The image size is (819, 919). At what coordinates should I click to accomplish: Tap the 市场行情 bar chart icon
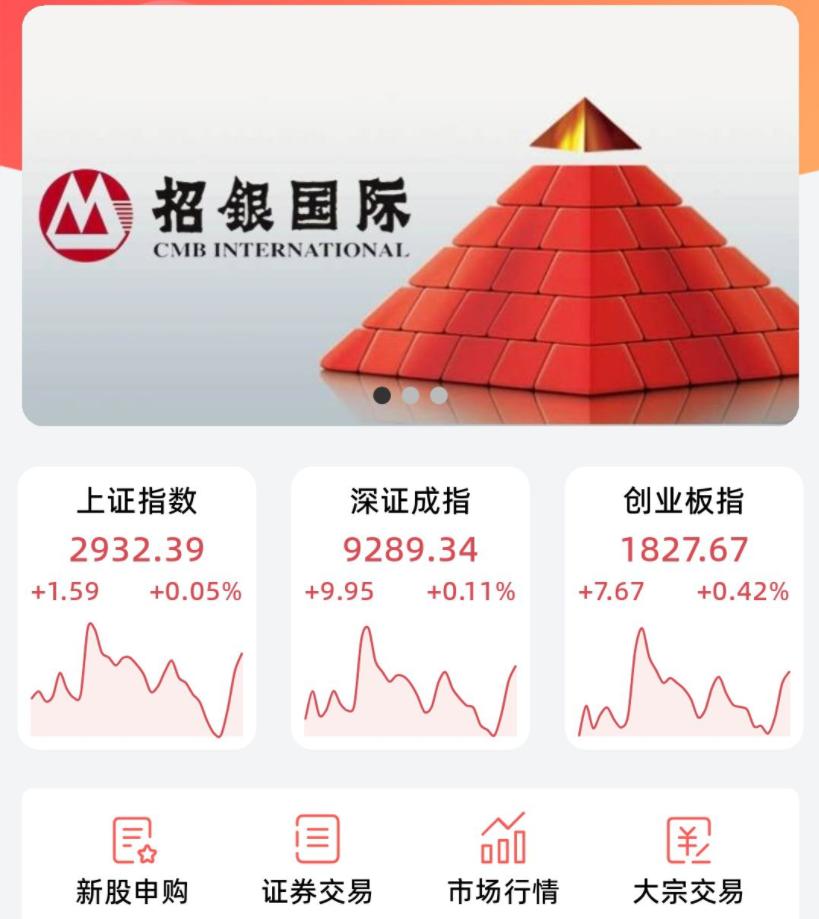505,840
